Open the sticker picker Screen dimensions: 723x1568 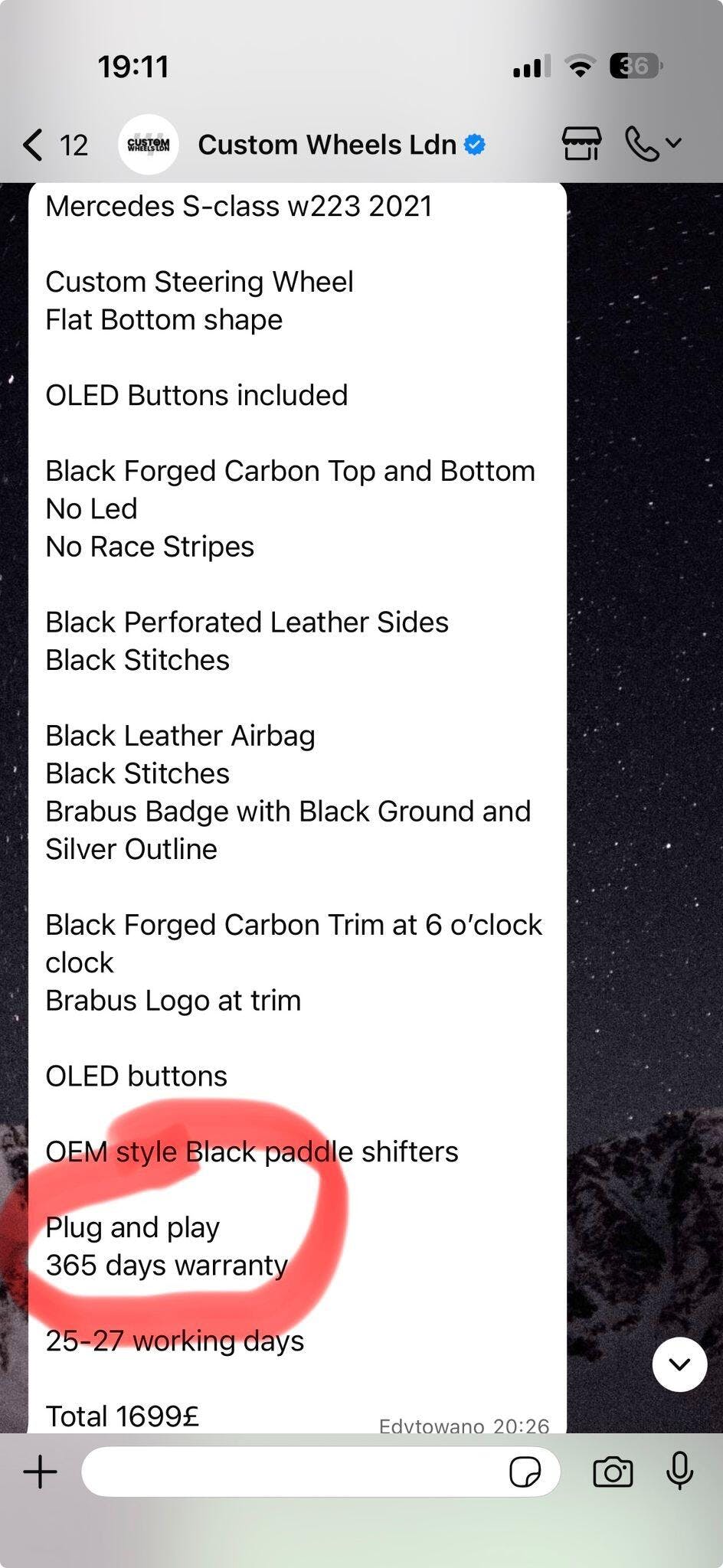[x=525, y=1472]
